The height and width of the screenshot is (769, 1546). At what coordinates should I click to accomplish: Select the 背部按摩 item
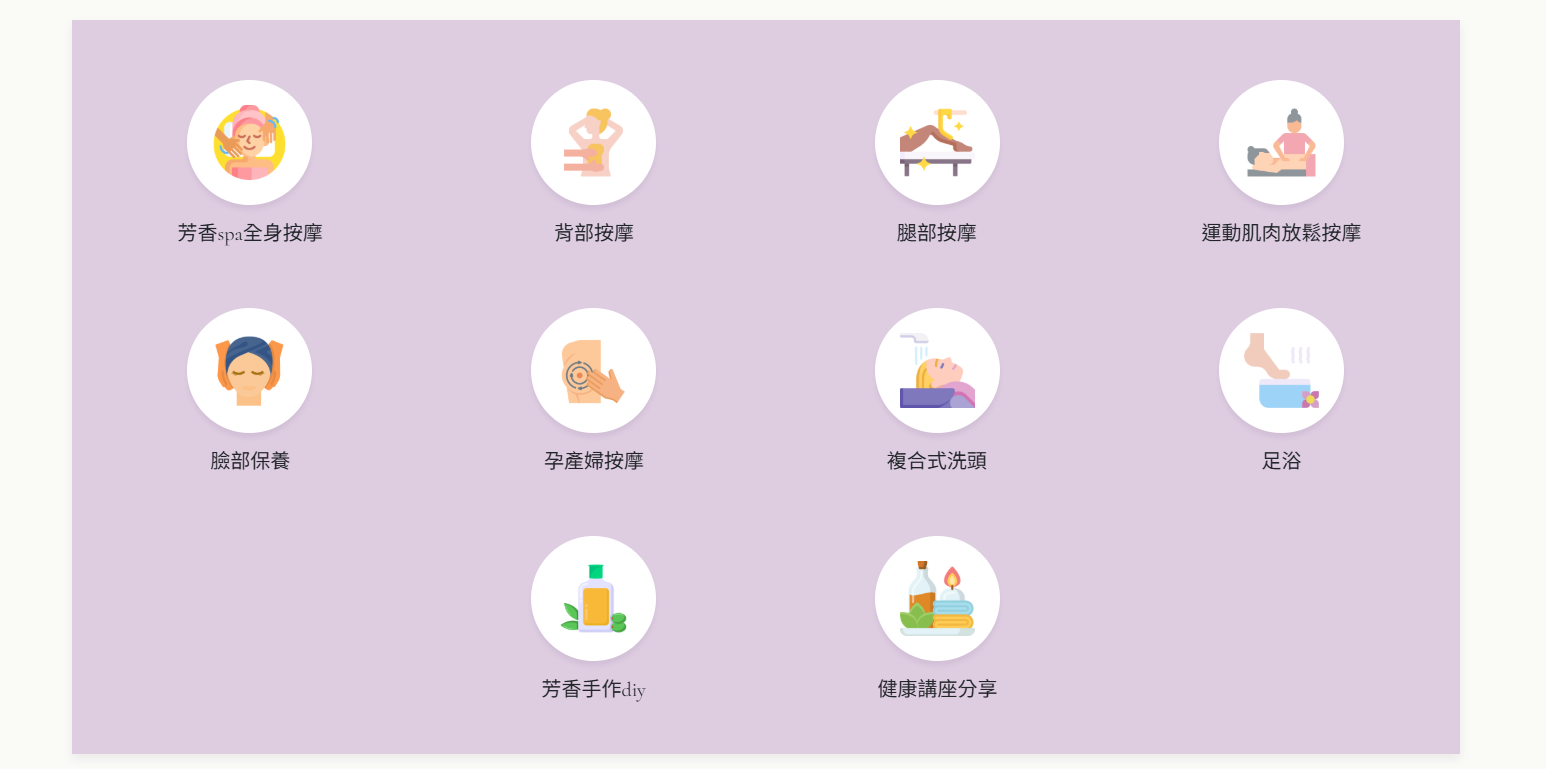(x=593, y=143)
